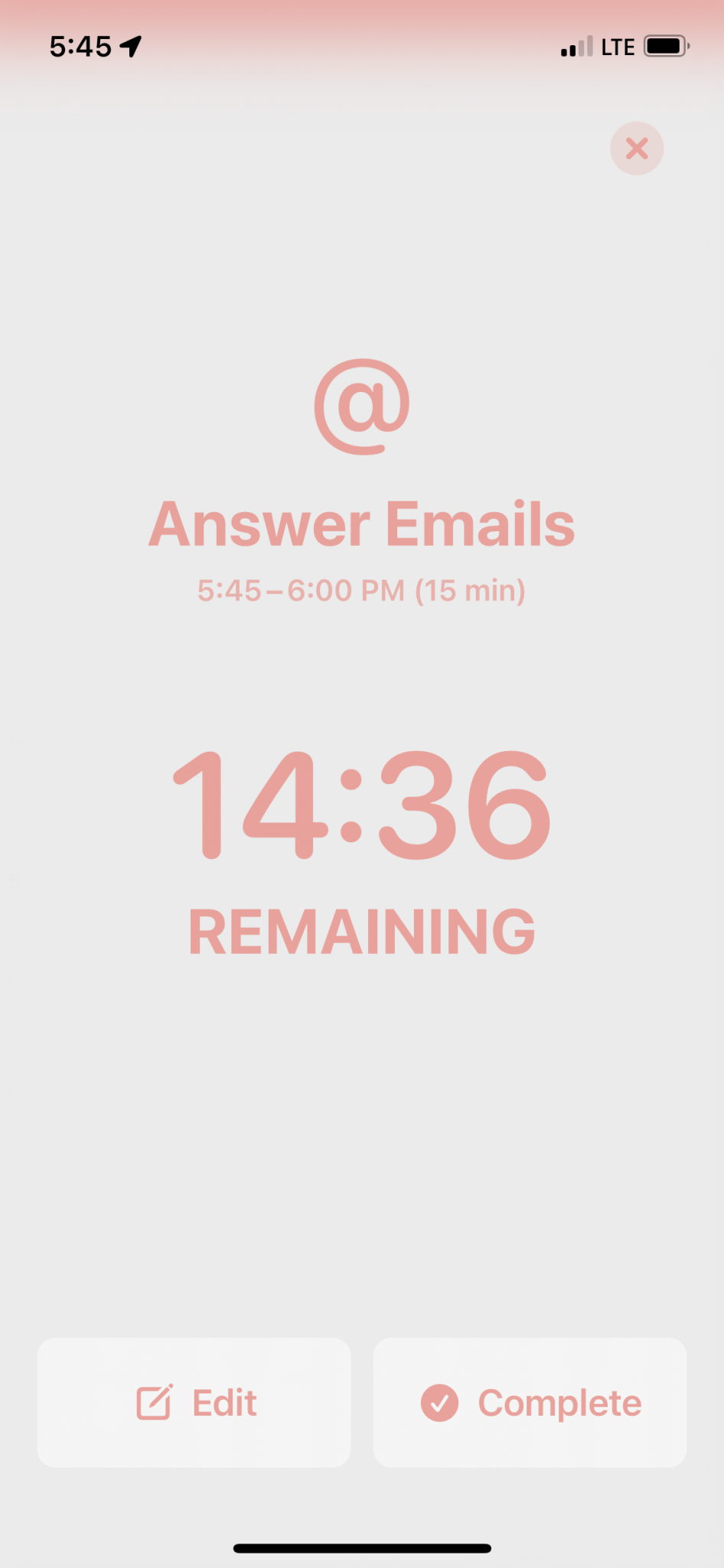Mark the Answer Emails task as Complete
The image size is (724, 1568).
[x=530, y=1403]
